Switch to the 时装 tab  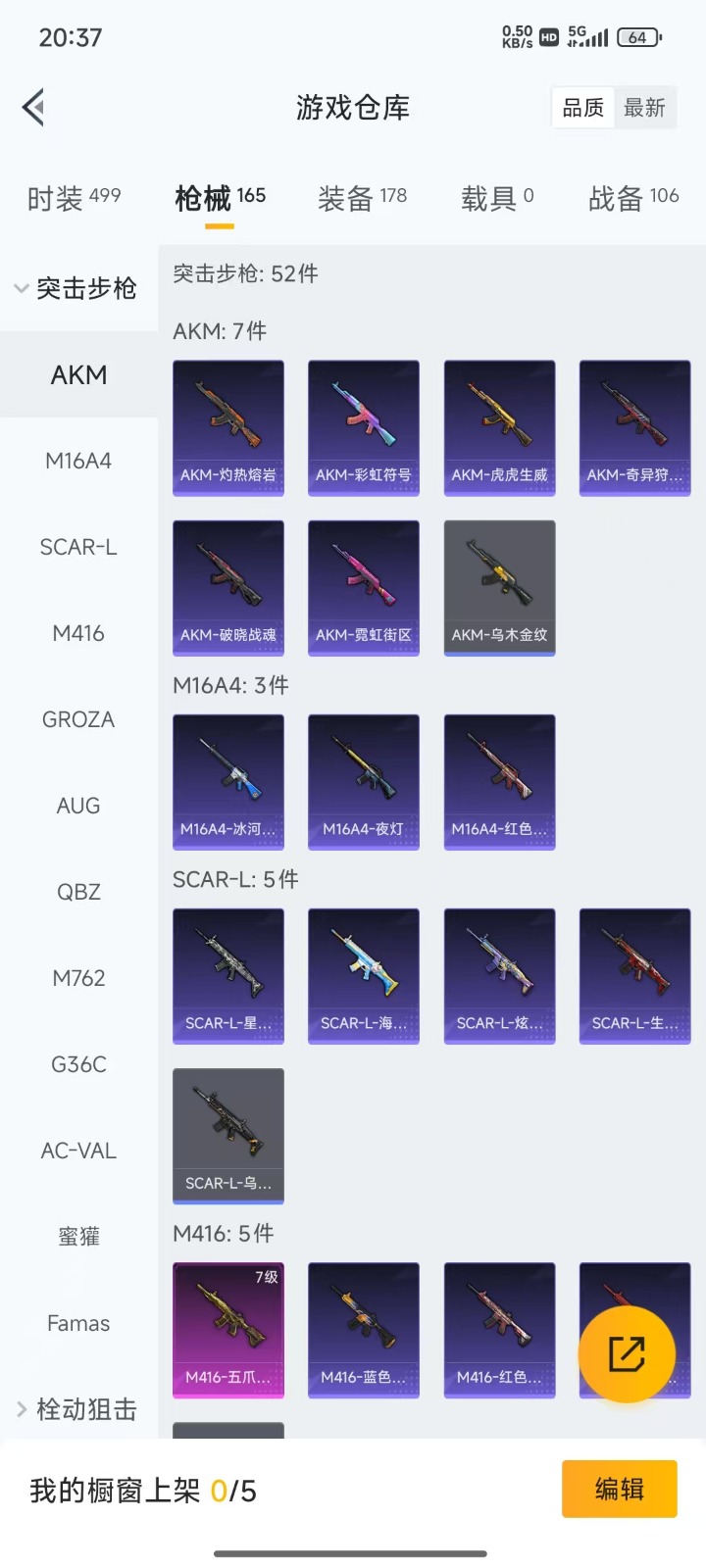point(74,198)
